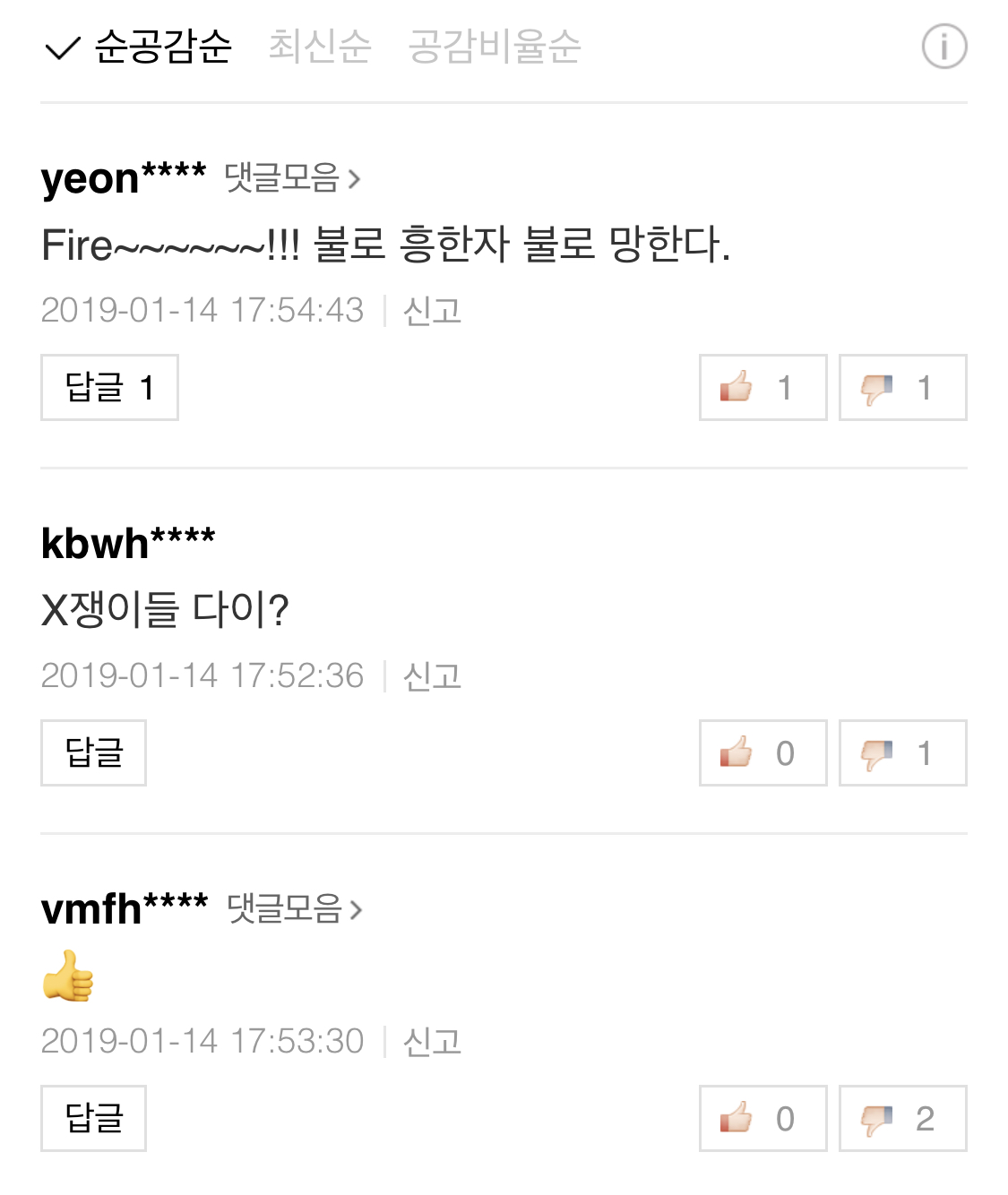This screenshot has height=1195, width=1008.
Task: Reply to the kbwh**** comment
Action: tap(93, 752)
